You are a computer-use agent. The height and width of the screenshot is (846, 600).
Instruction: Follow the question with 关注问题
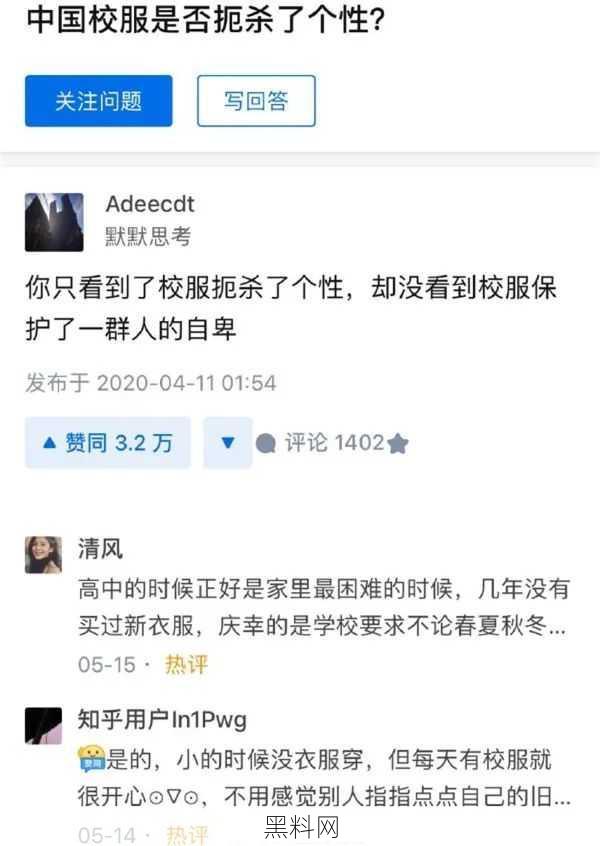tap(98, 101)
